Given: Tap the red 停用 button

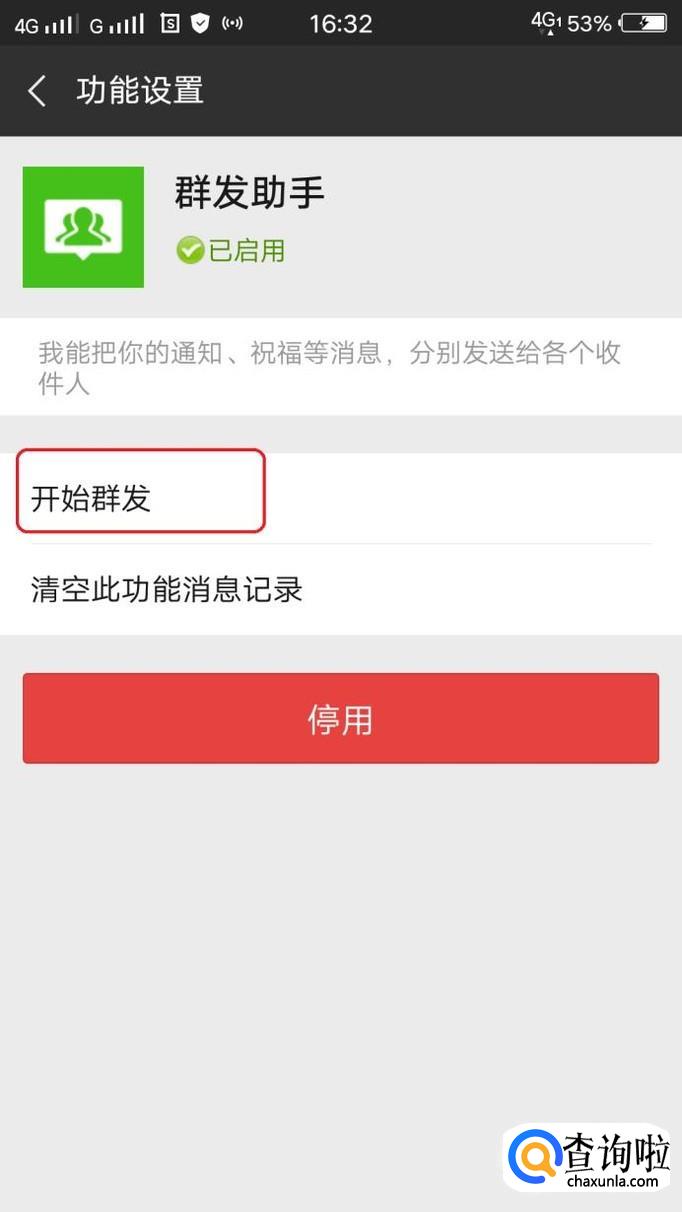Looking at the screenshot, I should coord(340,718).
